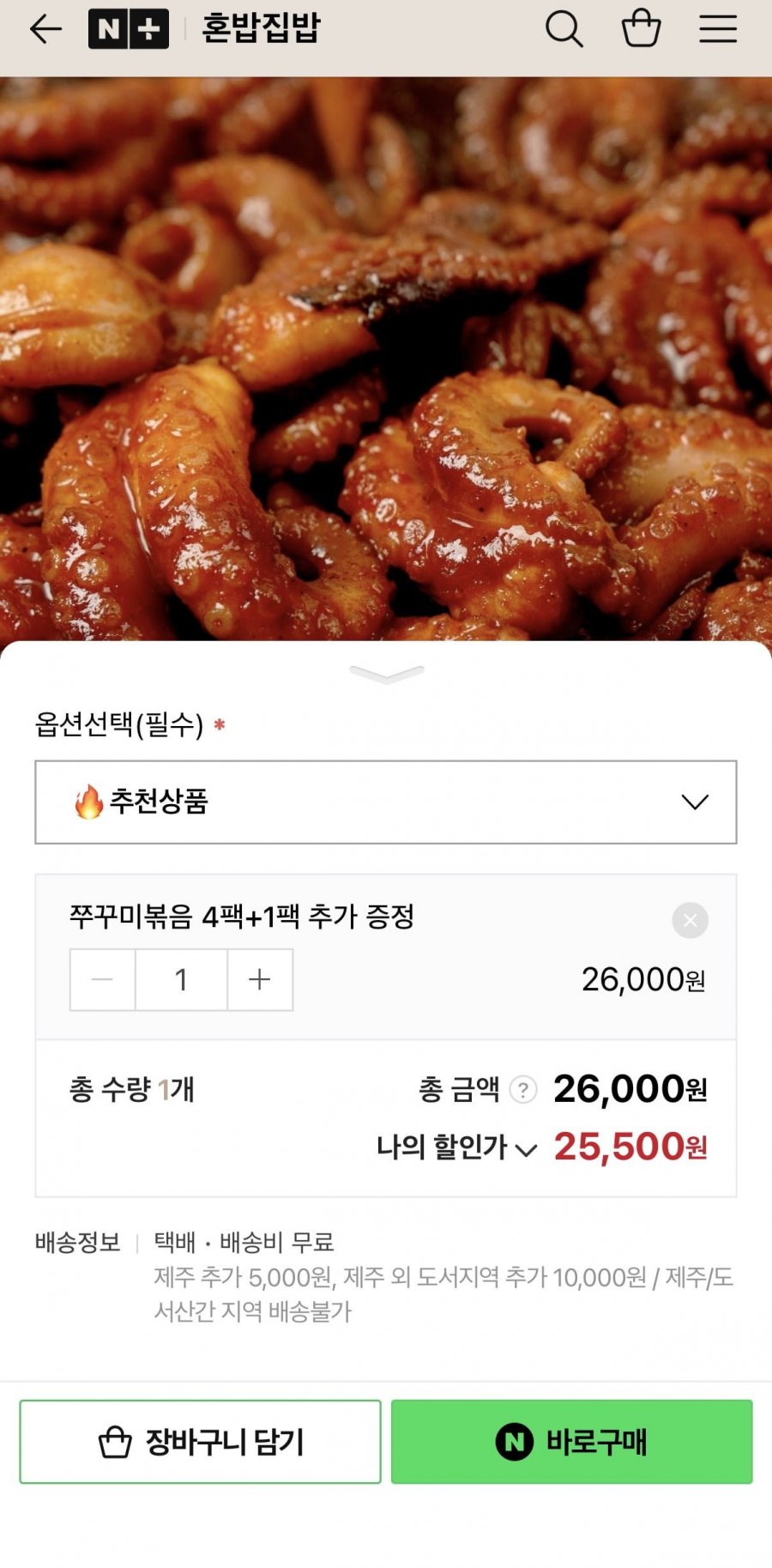Collapse the option selection sheet

(386, 675)
